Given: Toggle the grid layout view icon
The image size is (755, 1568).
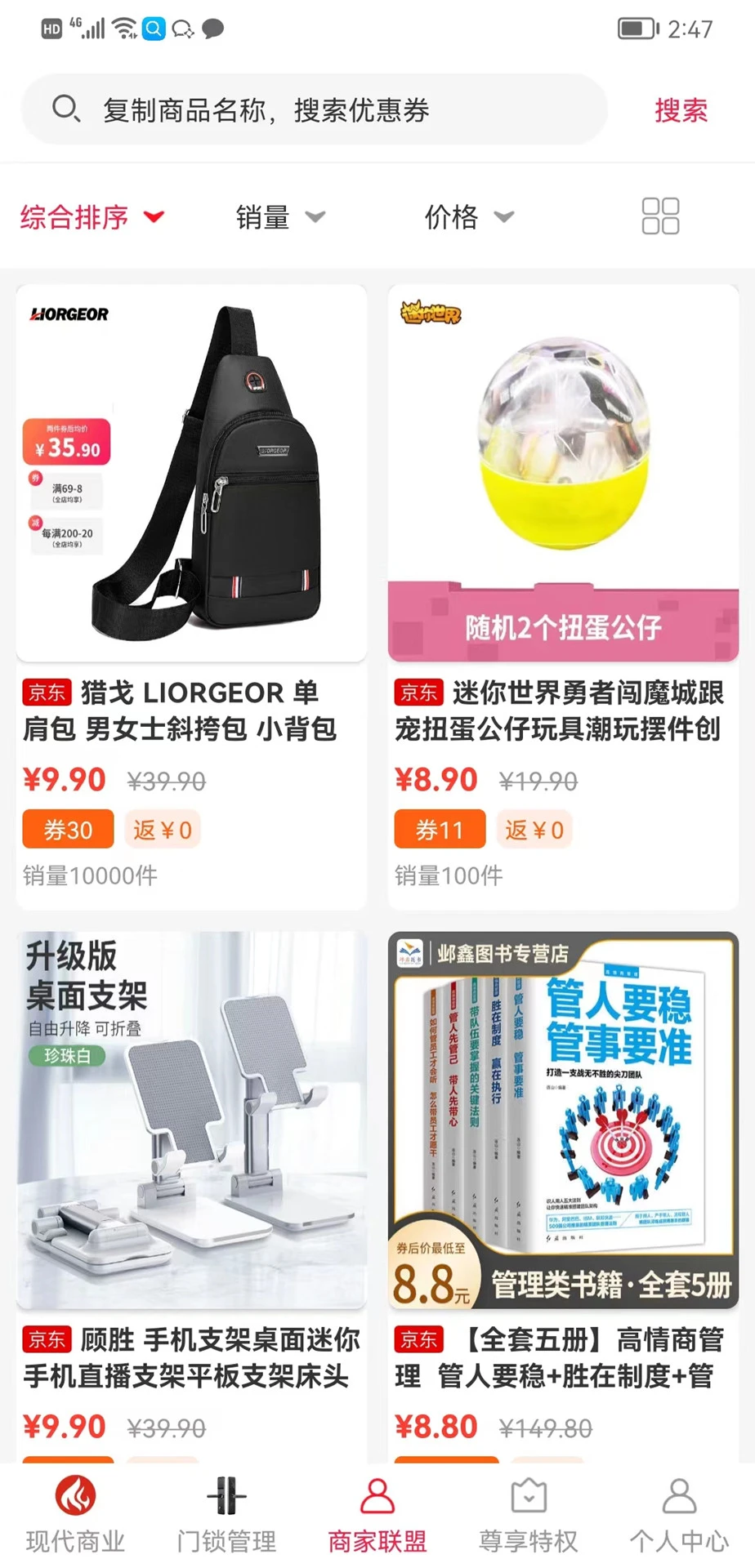Looking at the screenshot, I should point(660,216).
